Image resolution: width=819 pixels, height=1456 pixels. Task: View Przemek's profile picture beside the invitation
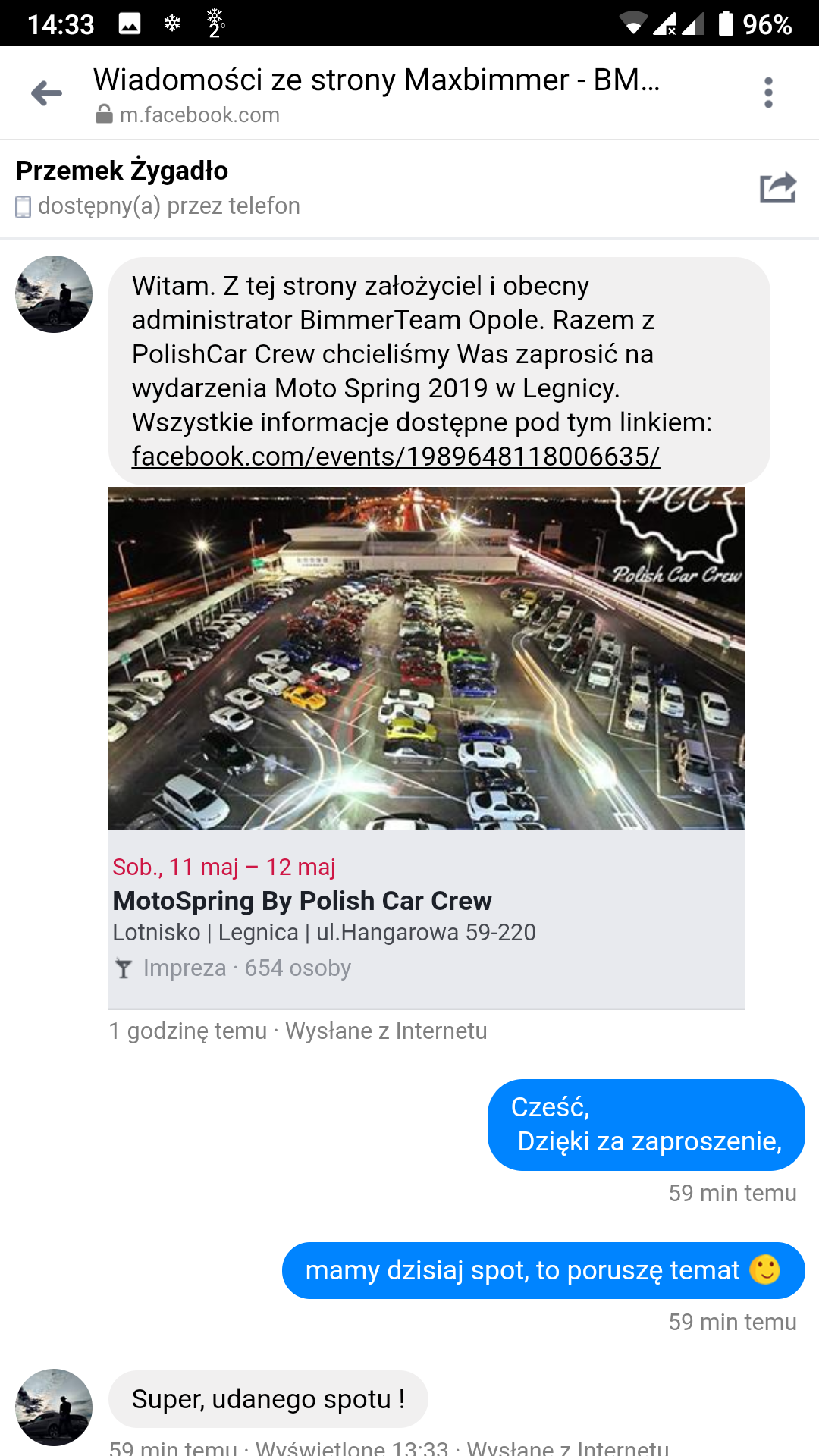click(54, 294)
